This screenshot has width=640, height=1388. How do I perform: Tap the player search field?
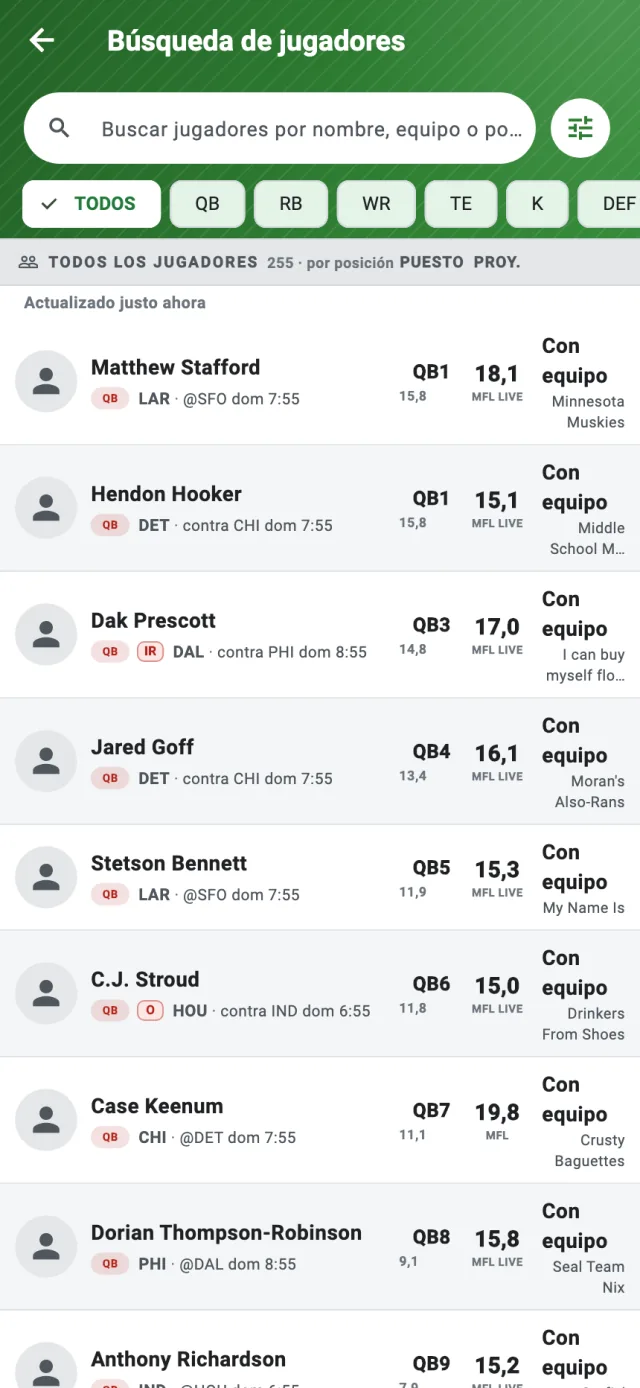pos(280,128)
